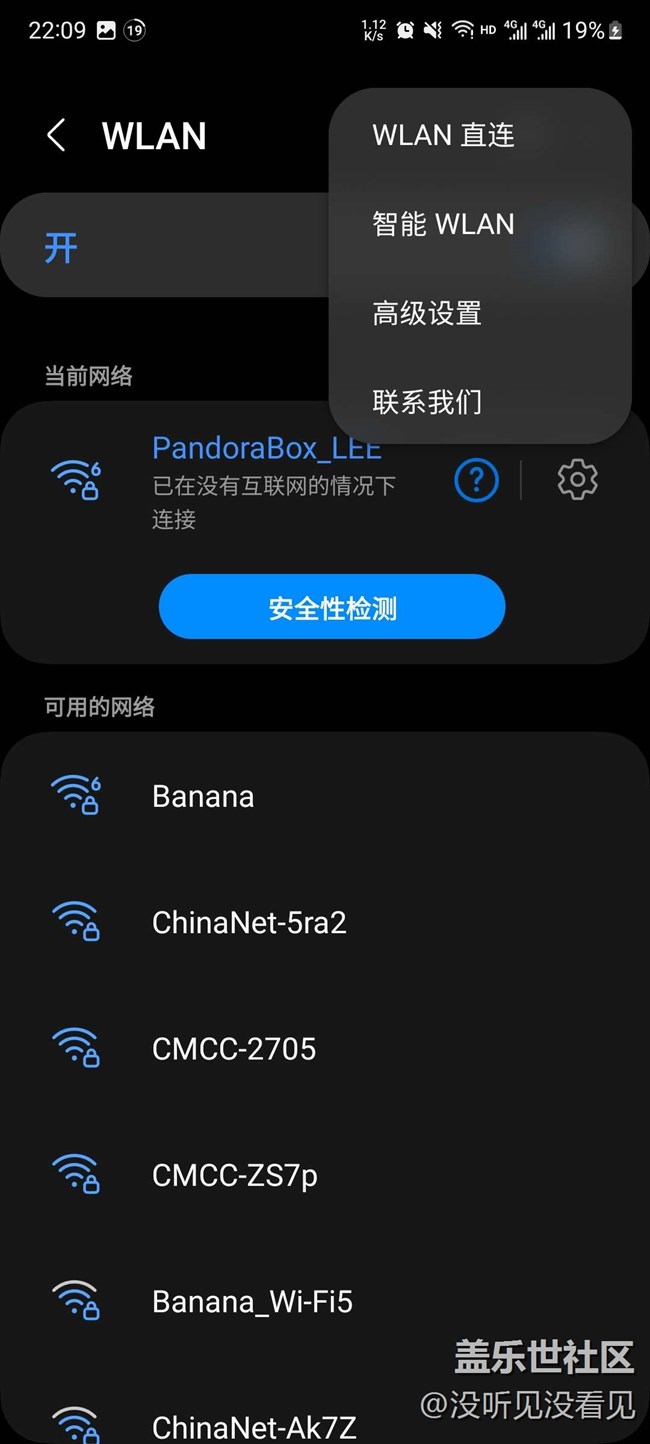Screen dimensions: 650x1444
Task: Open WLAN 直连 from the menu
Action: point(480,134)
